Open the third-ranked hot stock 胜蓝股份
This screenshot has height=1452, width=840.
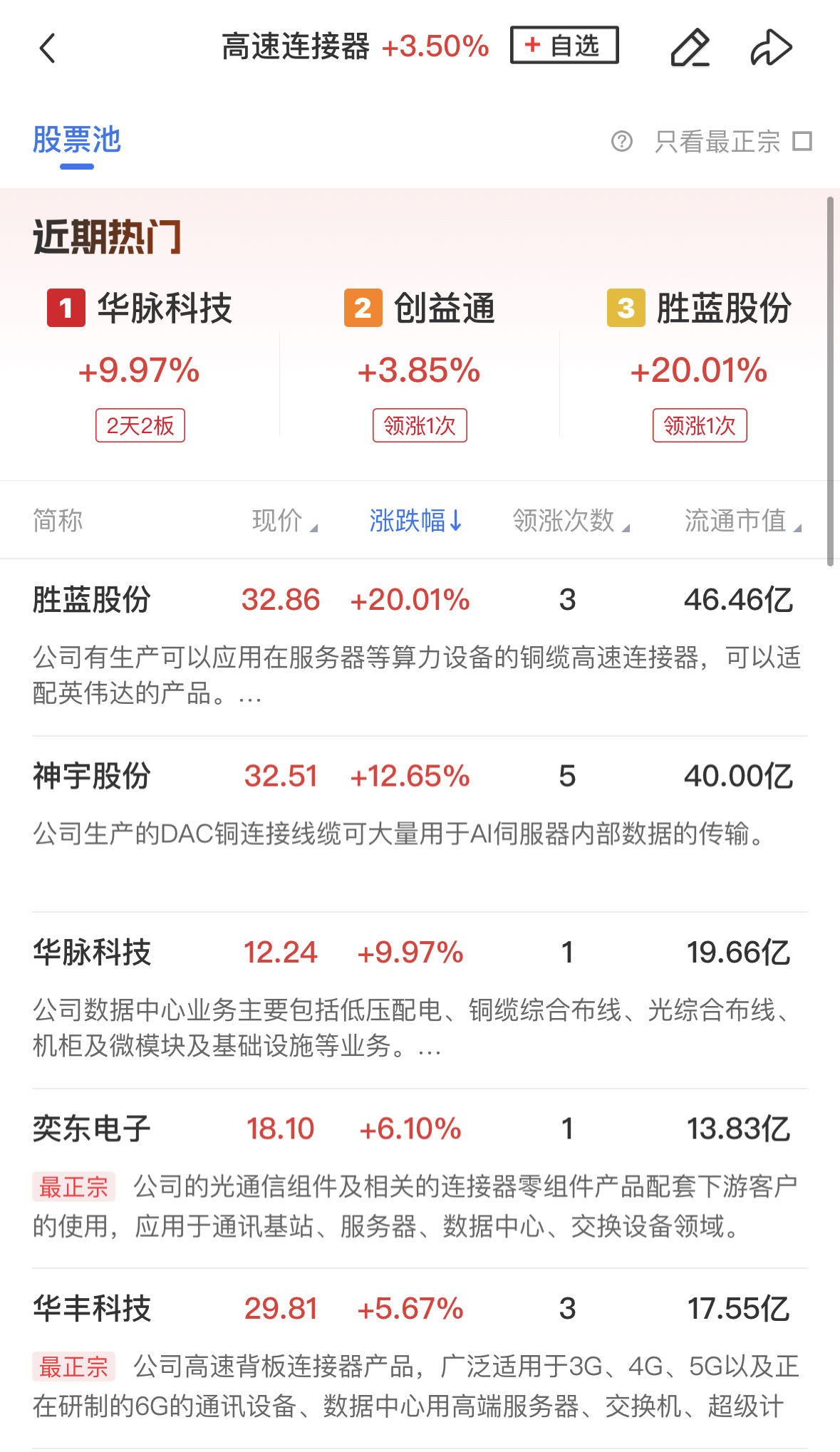(699, 363)
